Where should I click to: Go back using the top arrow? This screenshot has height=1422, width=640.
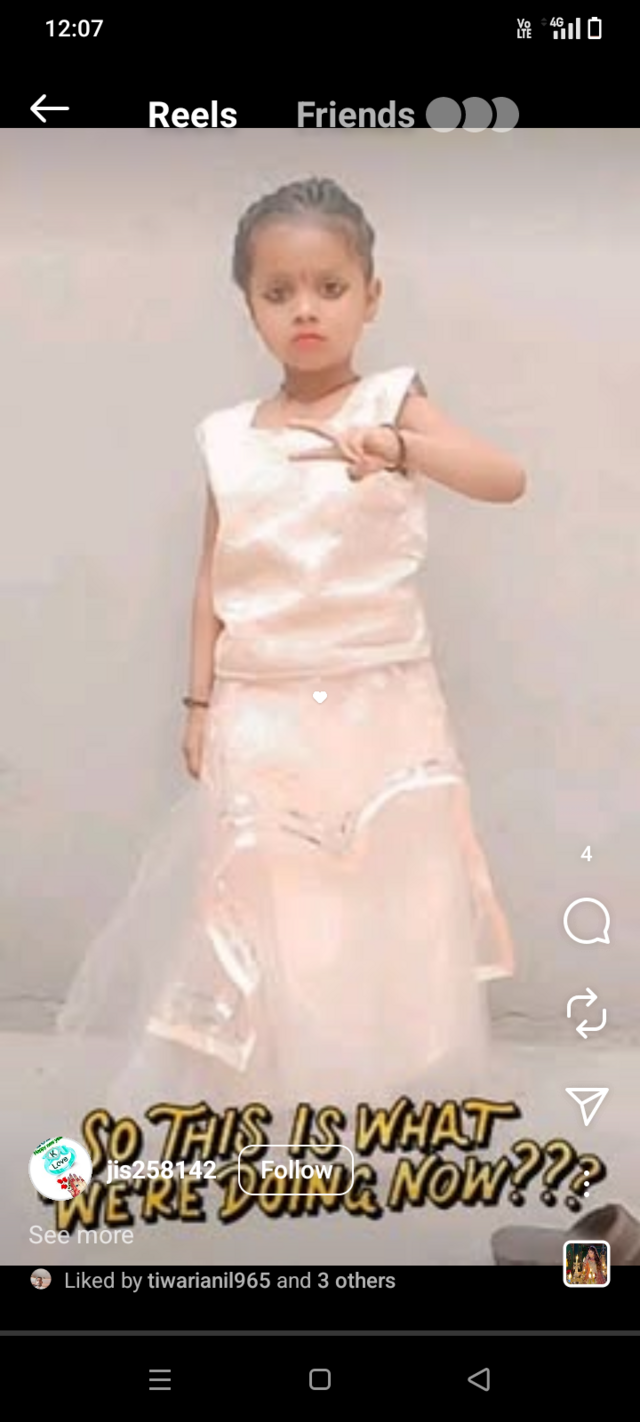click(49, 109)
